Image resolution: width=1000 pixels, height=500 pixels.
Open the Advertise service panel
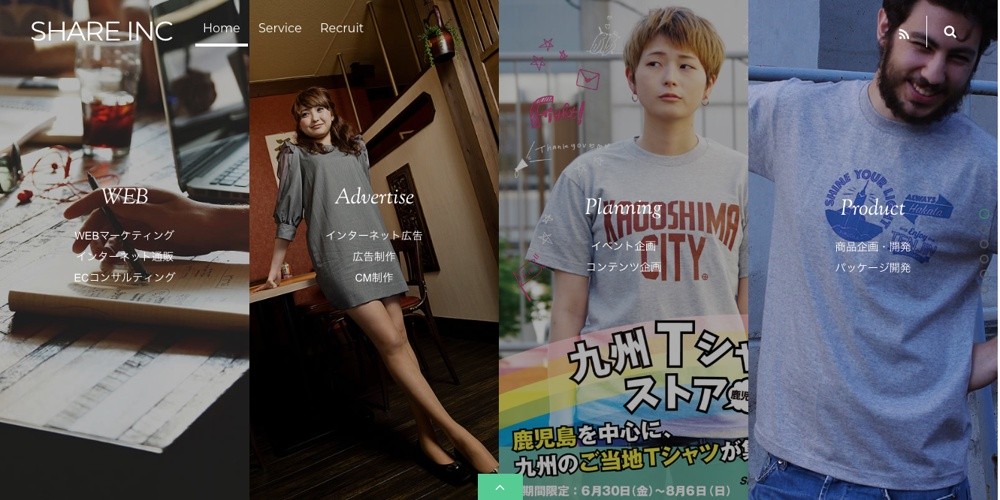pyautogui.click(x=374, y=196)
